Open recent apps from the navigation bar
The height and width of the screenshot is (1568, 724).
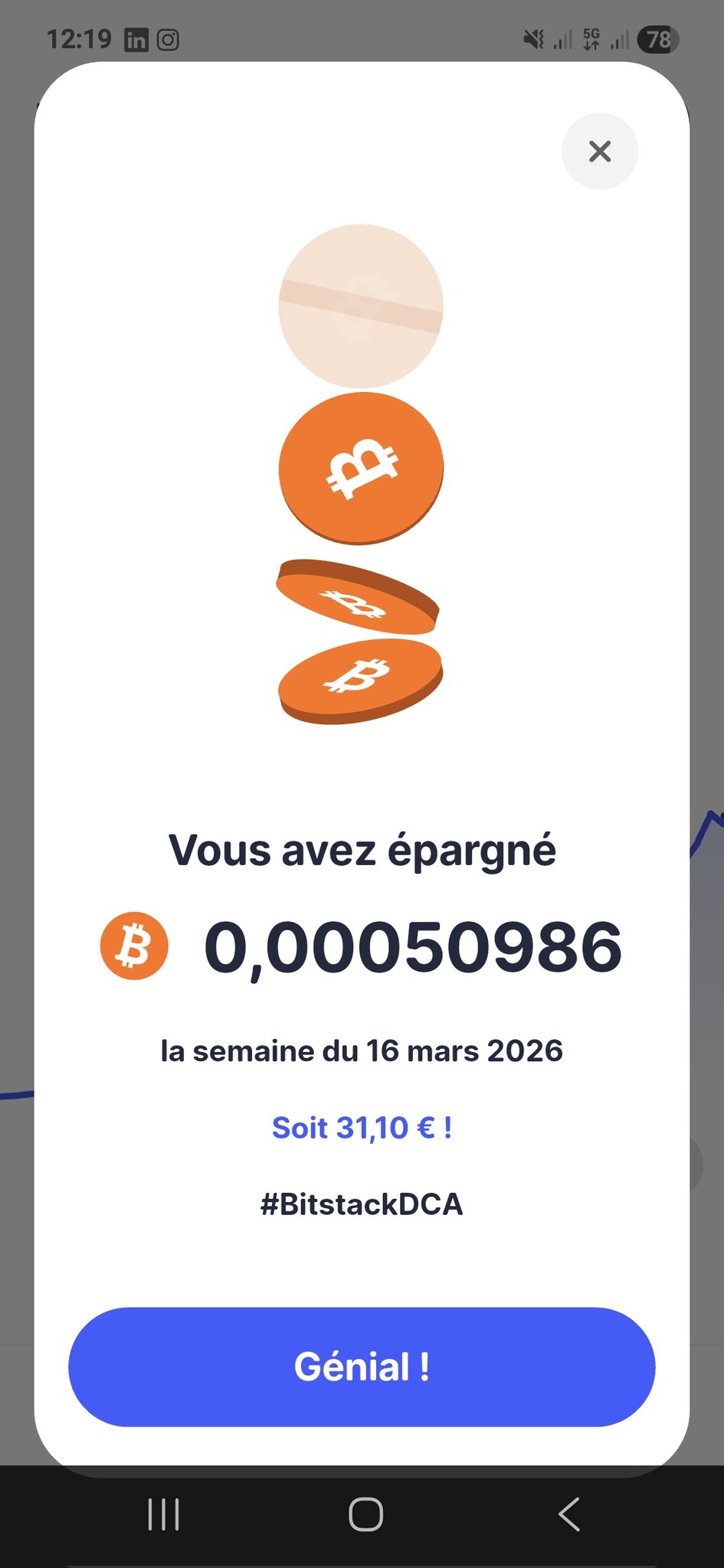tap(163, 1514)
